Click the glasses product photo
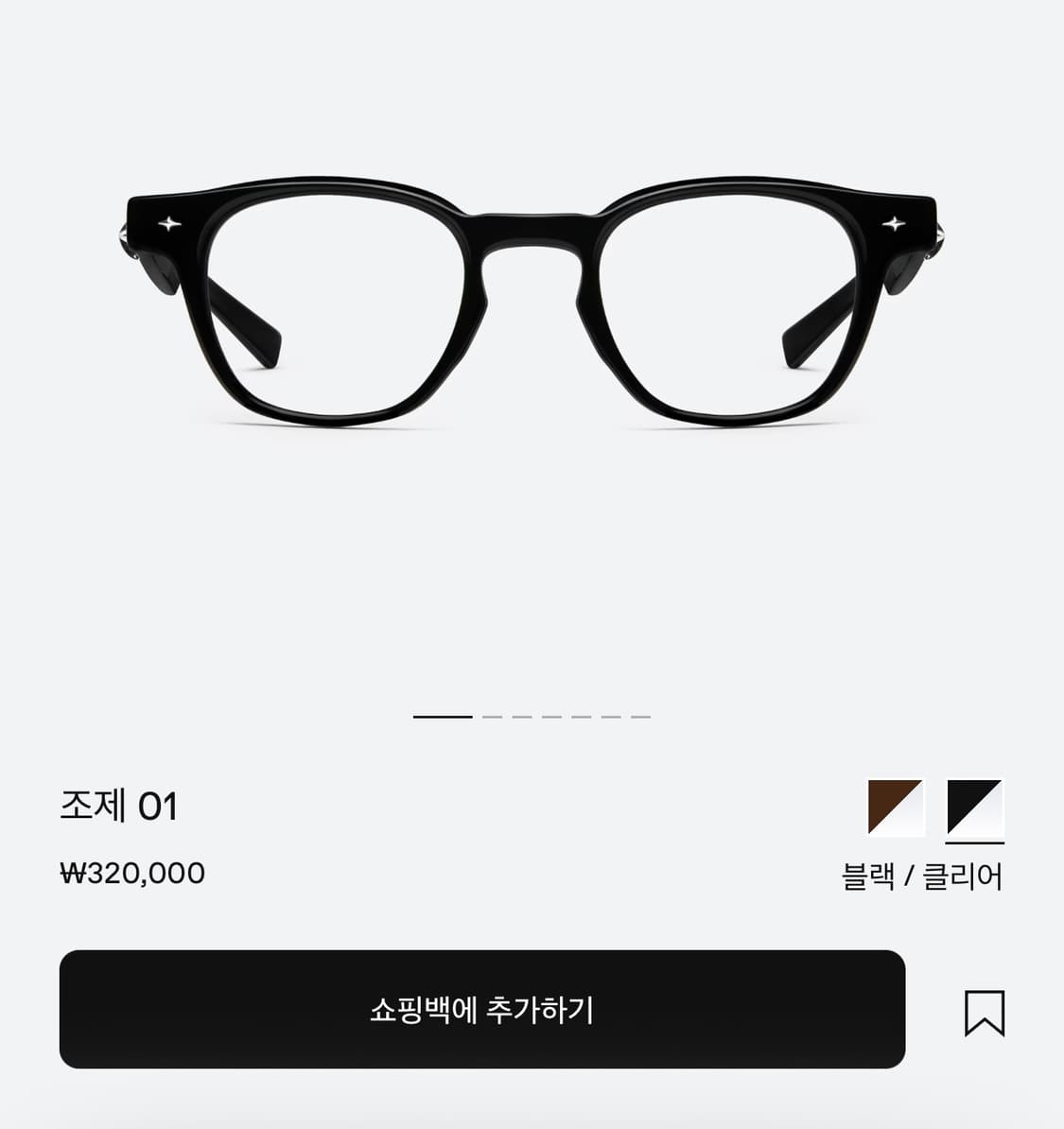 click(x=532, y=293)
